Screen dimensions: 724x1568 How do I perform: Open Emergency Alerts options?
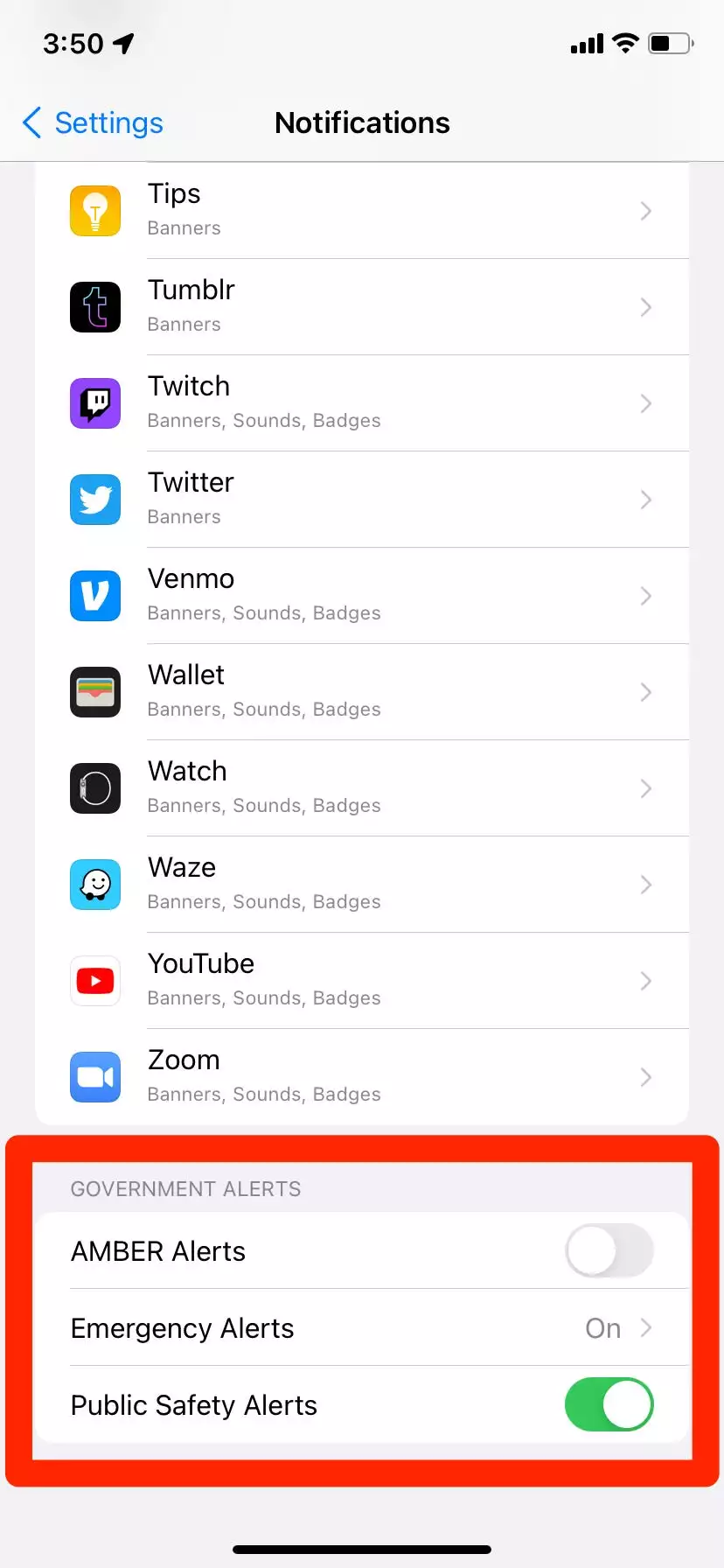click(362, 1328)
